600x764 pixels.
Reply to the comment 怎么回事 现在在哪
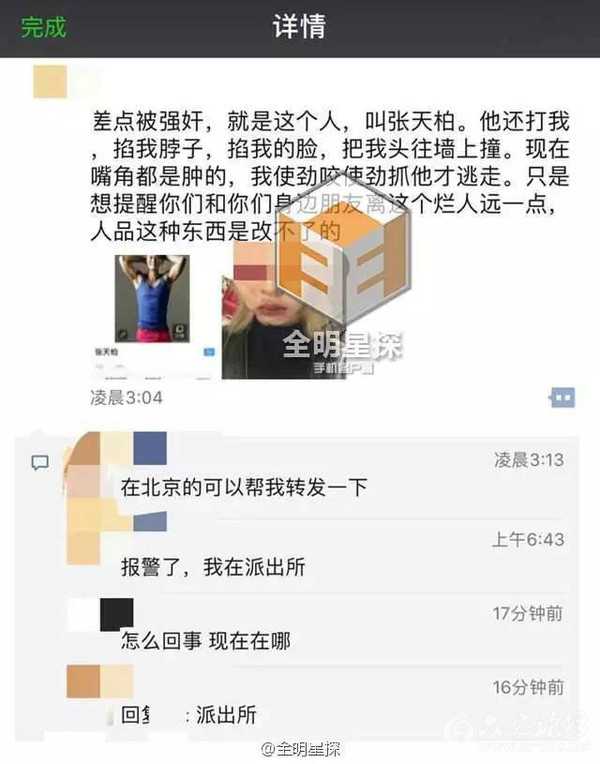tap(205, 640)
